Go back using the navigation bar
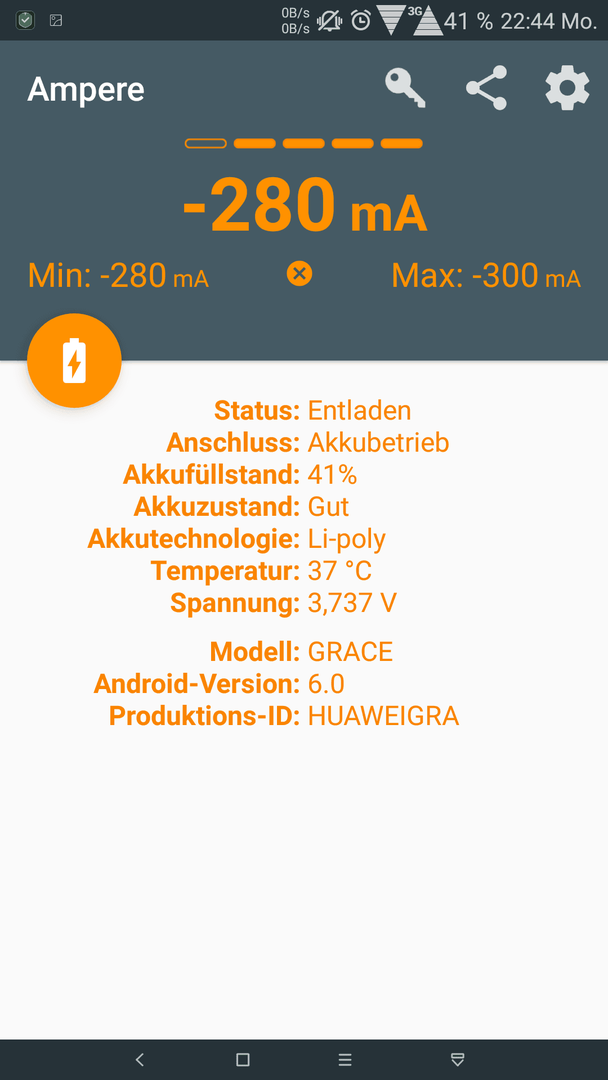The image size is (608, 1080). [x=140, y=1059]
